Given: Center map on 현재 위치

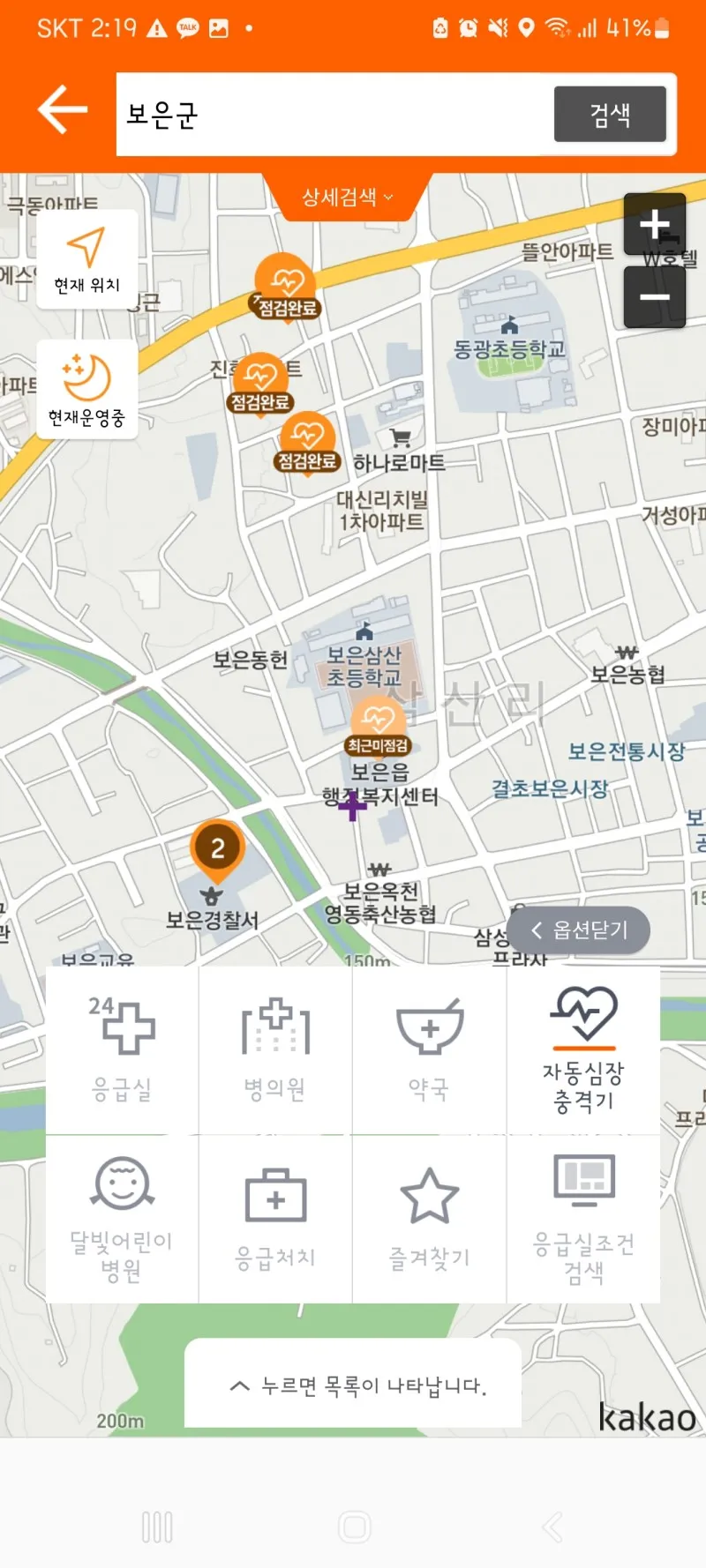Looking at the screenshot, I should 86,259.
